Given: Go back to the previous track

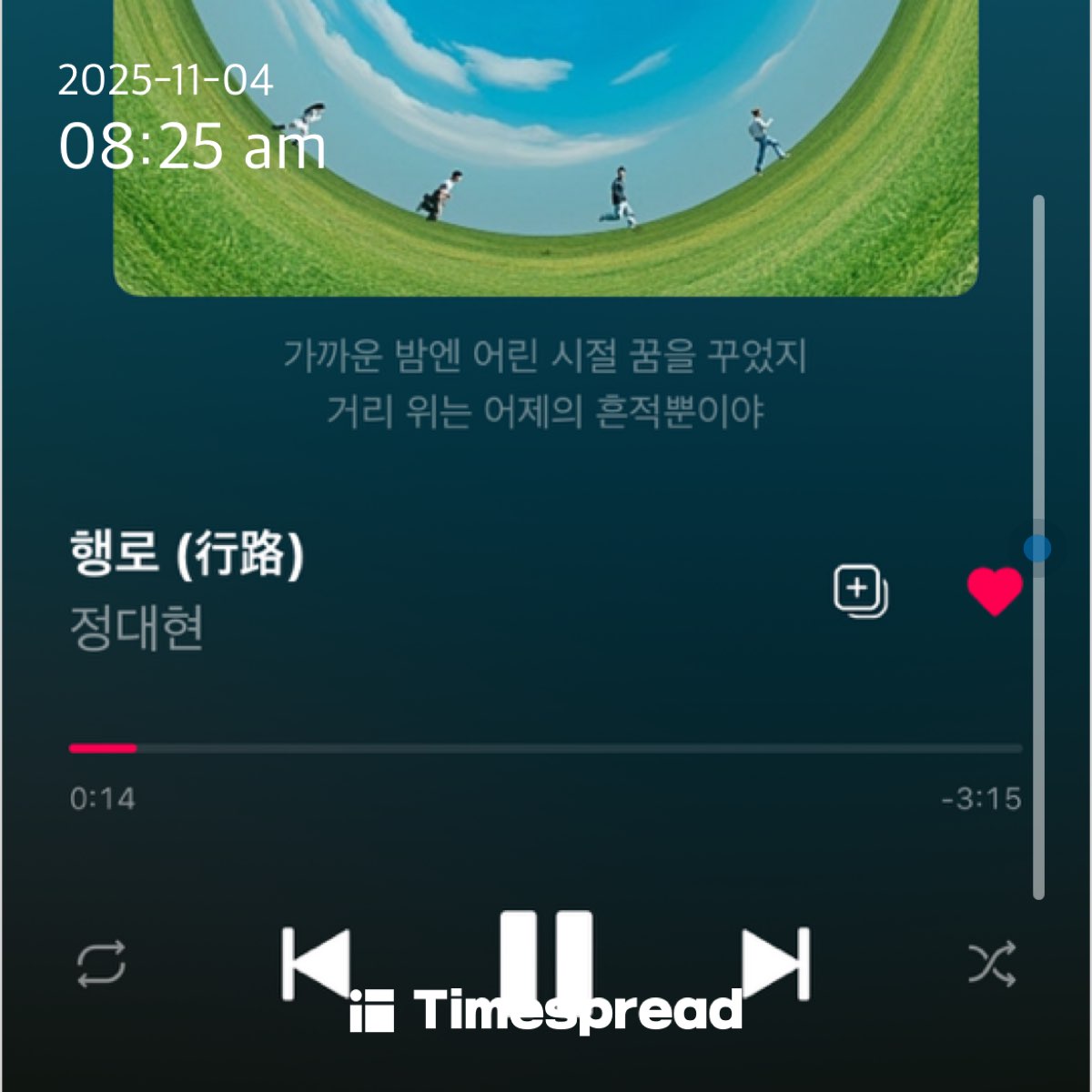Looking at the screenshot, I should pyautogui.click(x=316, y=963).
